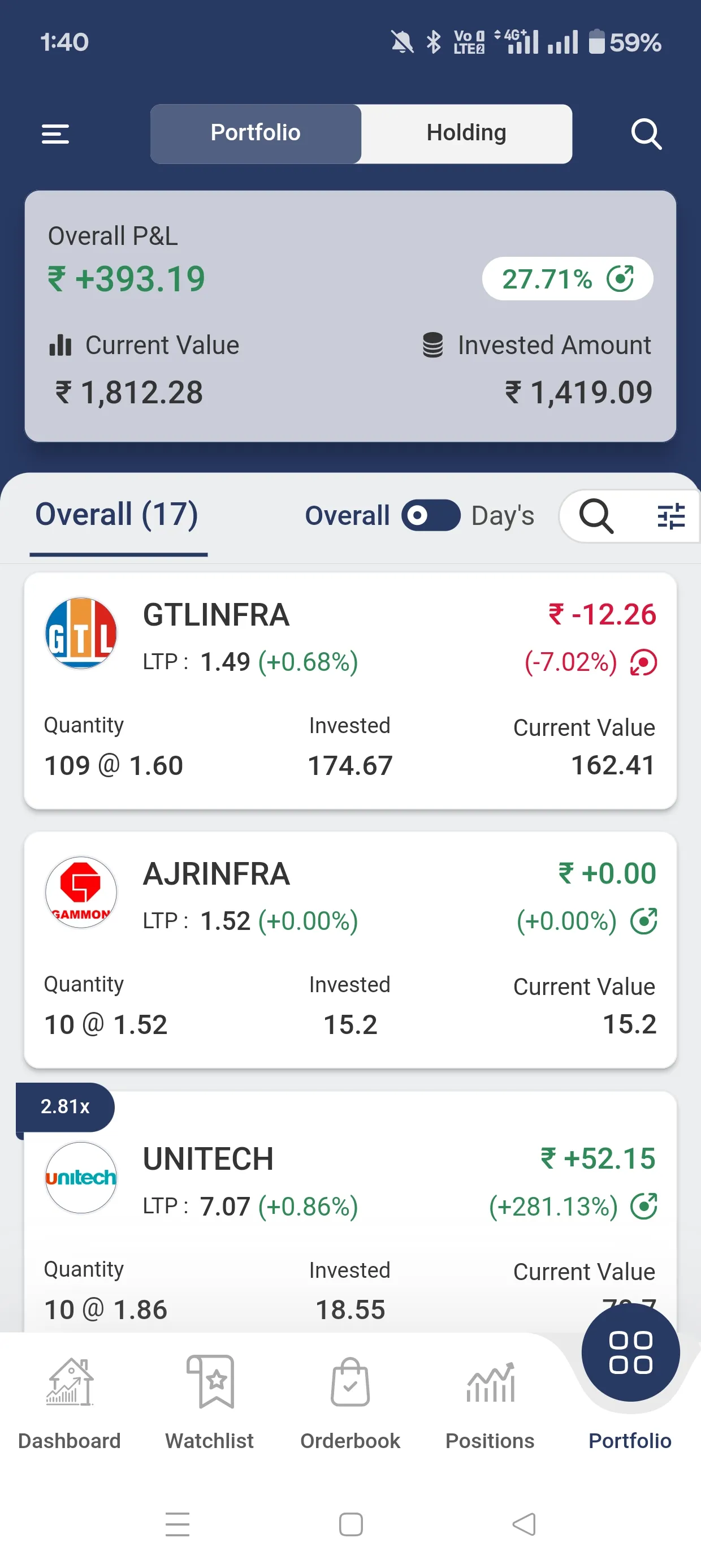Viewport: 701px width, 1568px height.
Task: Tap the share icon beside AJRINFRA +0.00%
Action: click(644, 921)
